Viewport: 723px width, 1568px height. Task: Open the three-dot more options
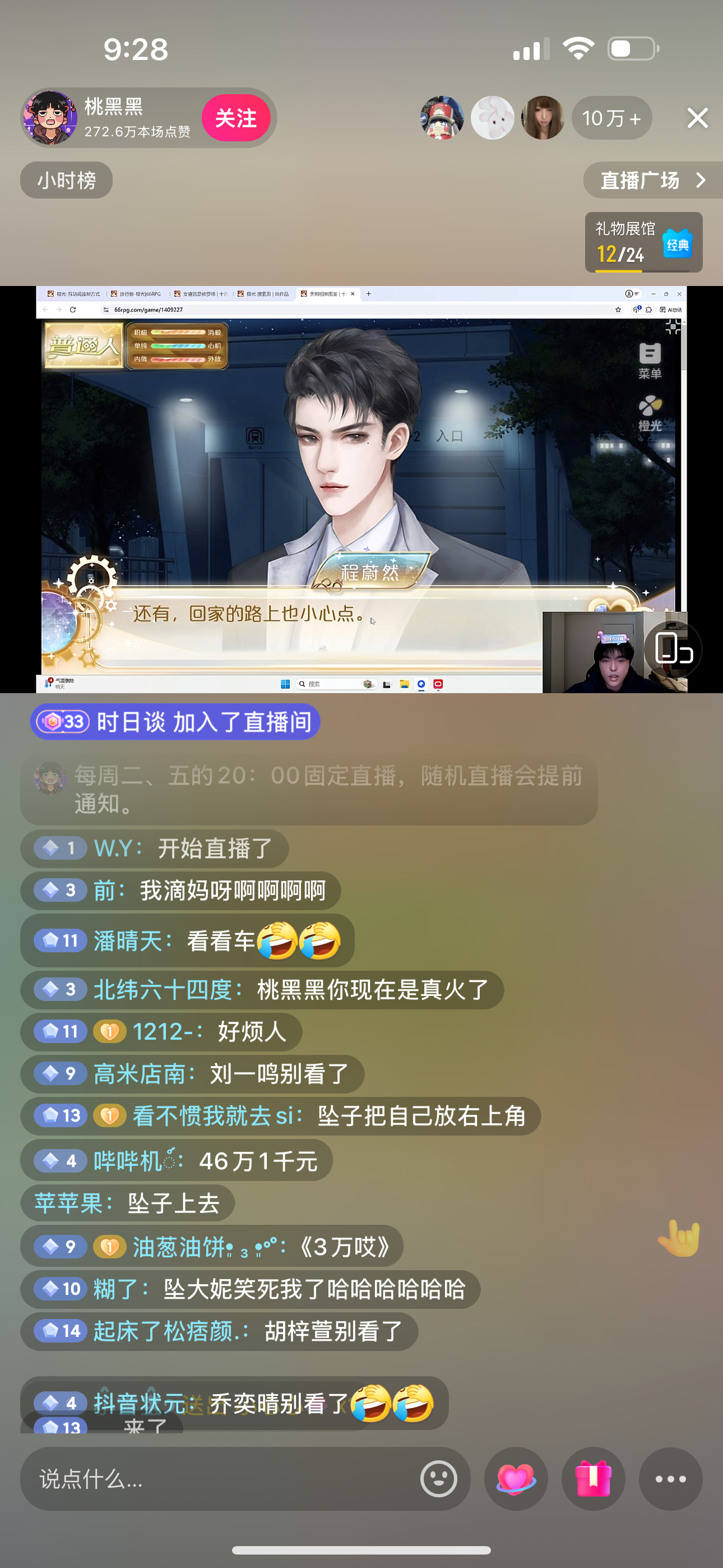click(670, 1478)
